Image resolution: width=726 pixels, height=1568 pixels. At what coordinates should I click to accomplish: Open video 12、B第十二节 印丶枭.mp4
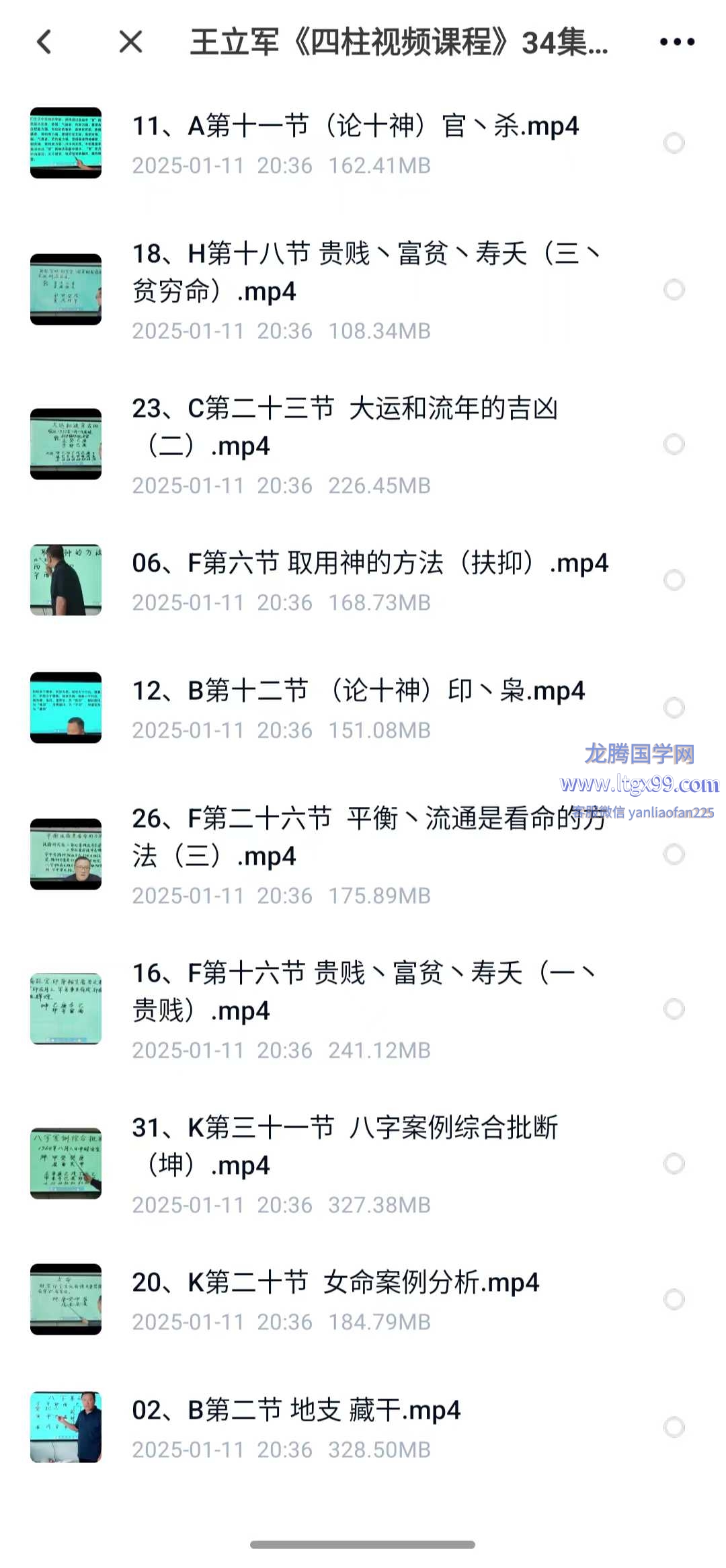pyautogui.click(x=358, y=691)
